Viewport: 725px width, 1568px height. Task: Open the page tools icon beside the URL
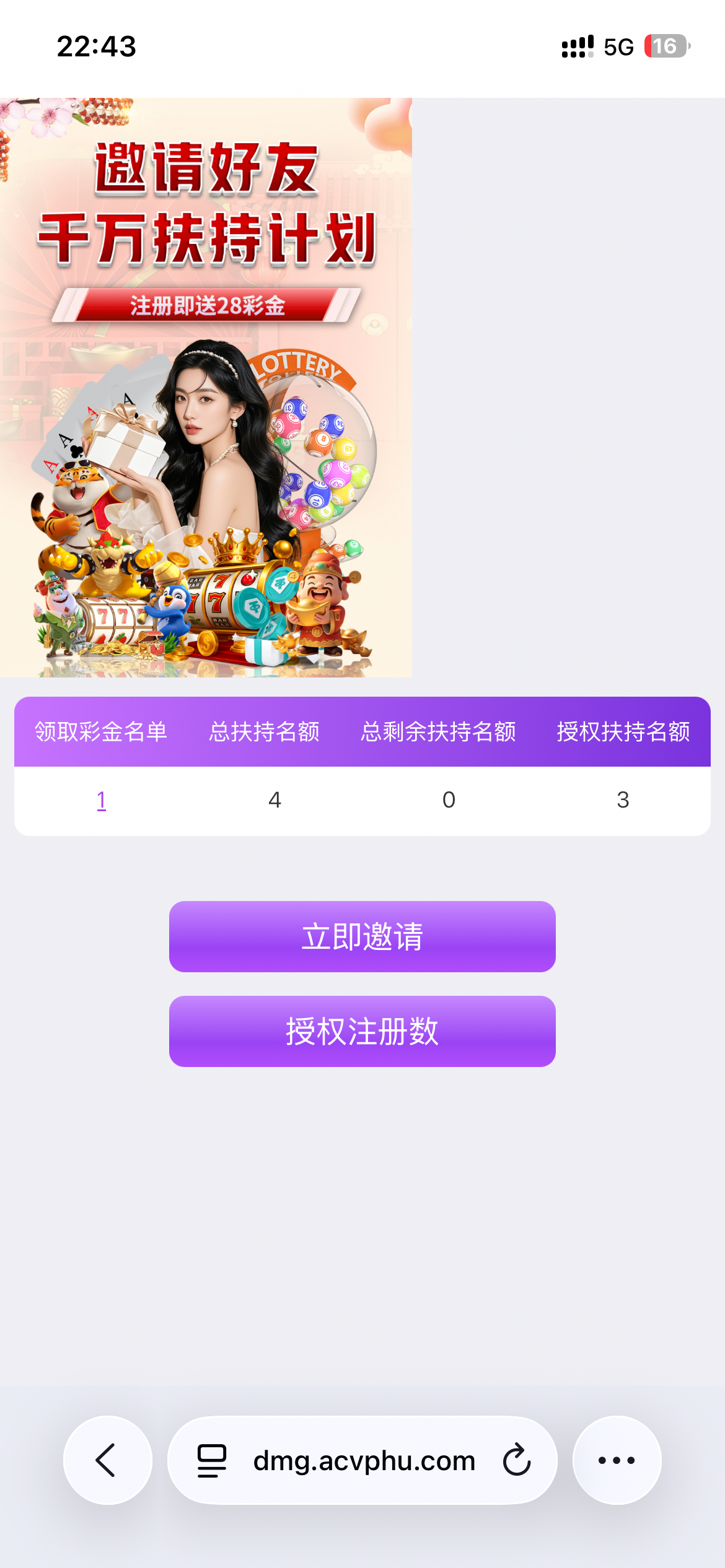pos(211,1460)
